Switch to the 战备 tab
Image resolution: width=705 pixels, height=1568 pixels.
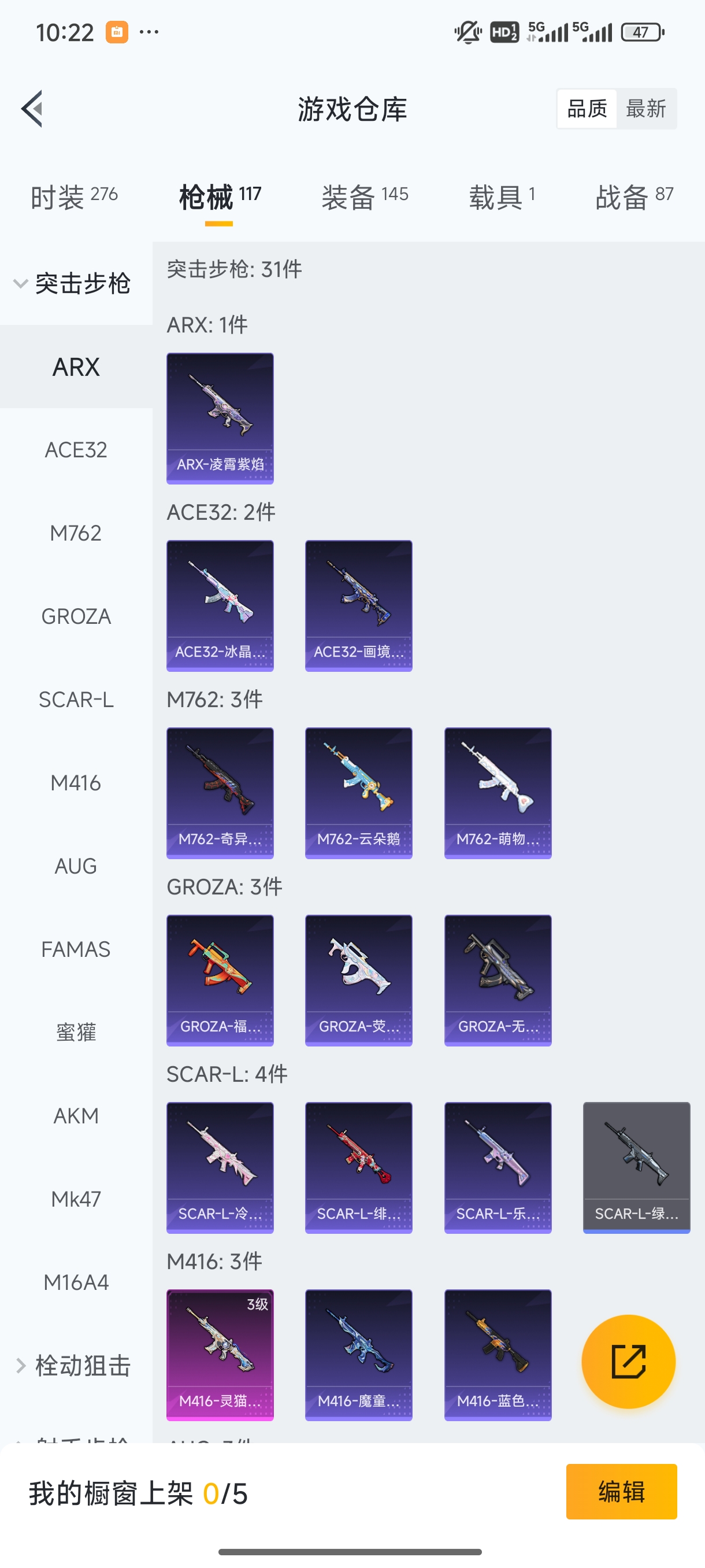pyautogui.click(x=633, y=197)
